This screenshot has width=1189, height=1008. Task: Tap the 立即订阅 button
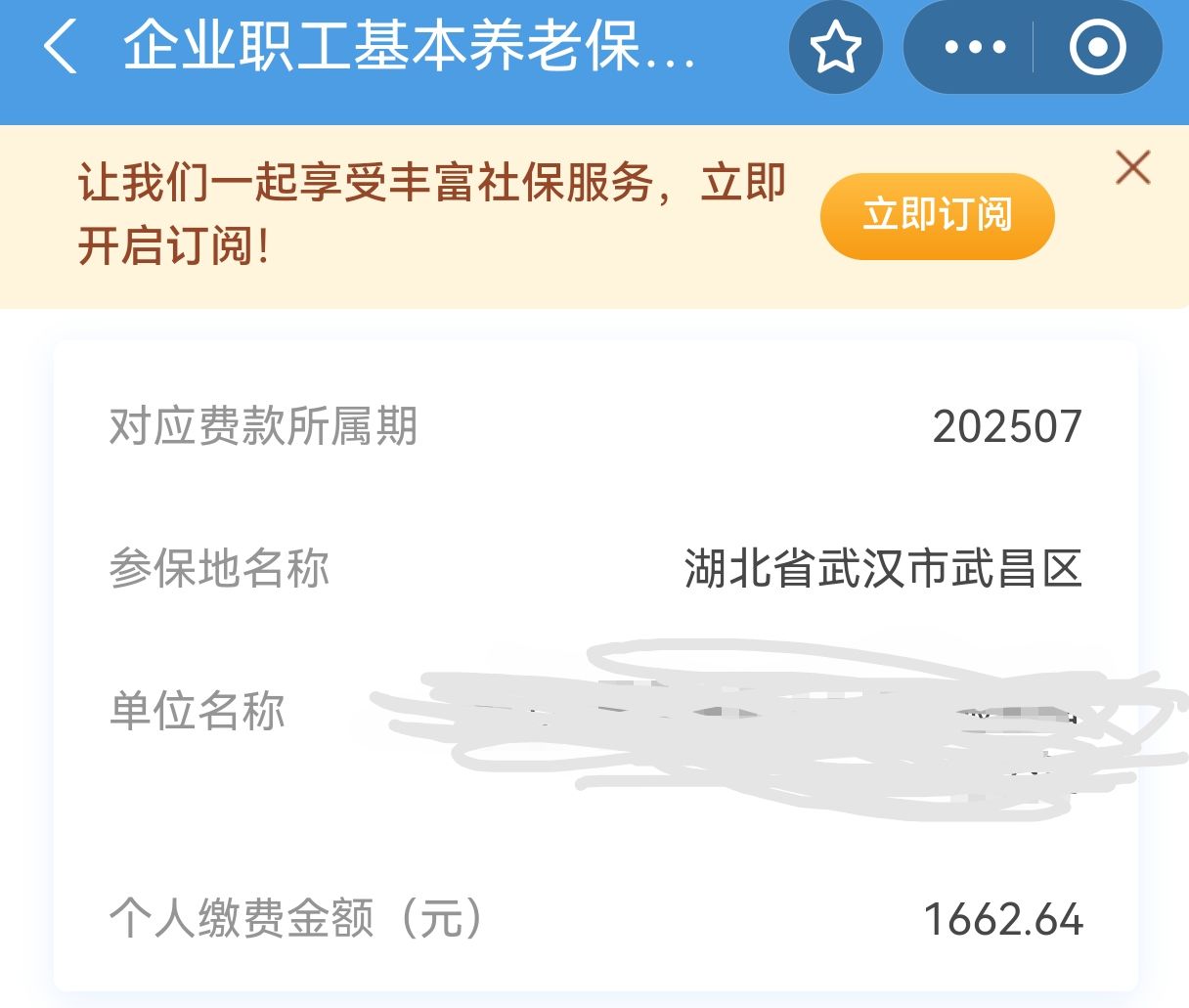937,216
